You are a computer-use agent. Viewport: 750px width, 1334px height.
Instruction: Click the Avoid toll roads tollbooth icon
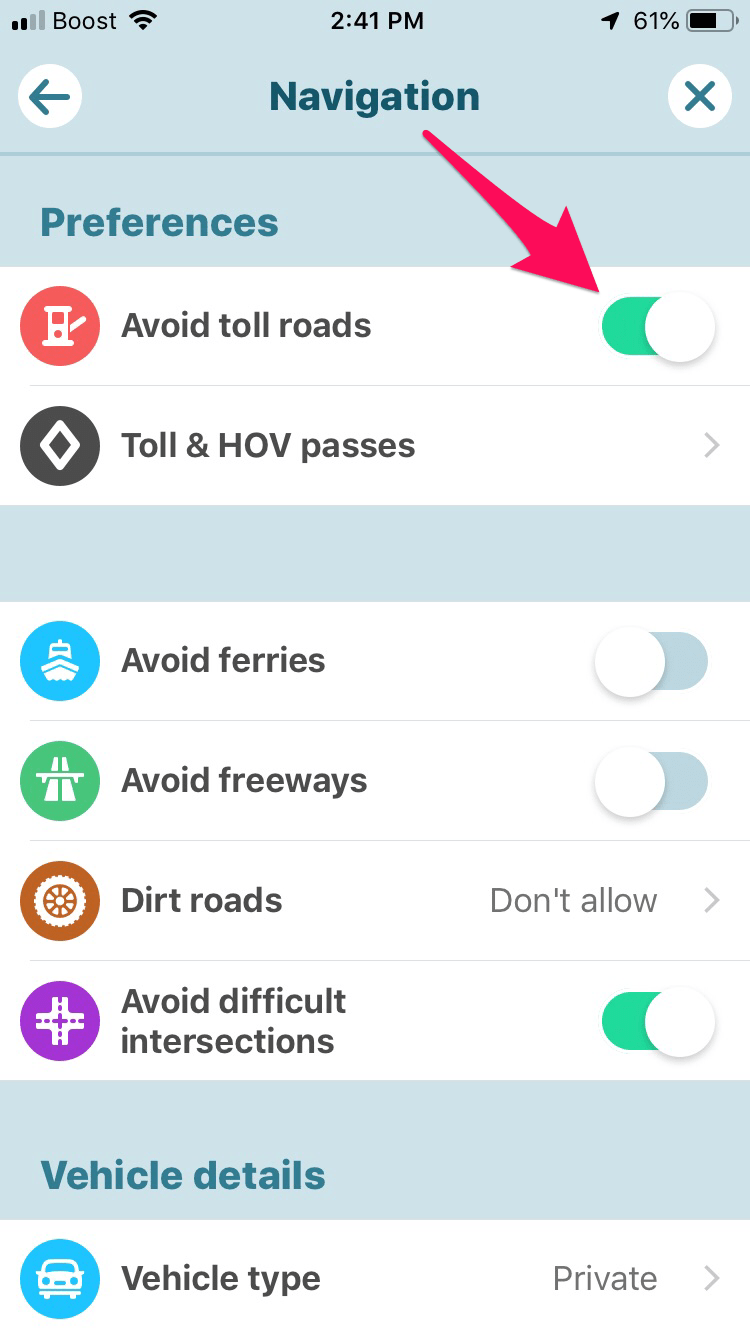pos(60,325)
